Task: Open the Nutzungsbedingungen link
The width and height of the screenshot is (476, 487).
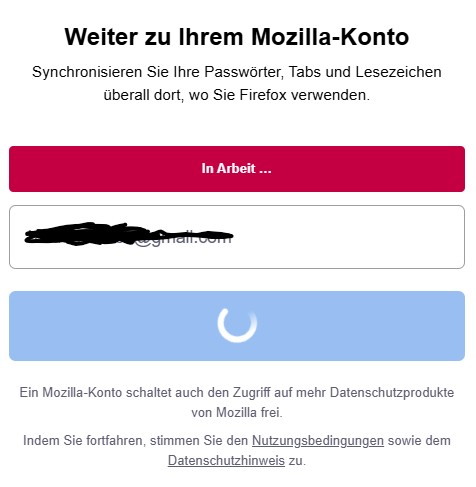Action: pos(318,441)
